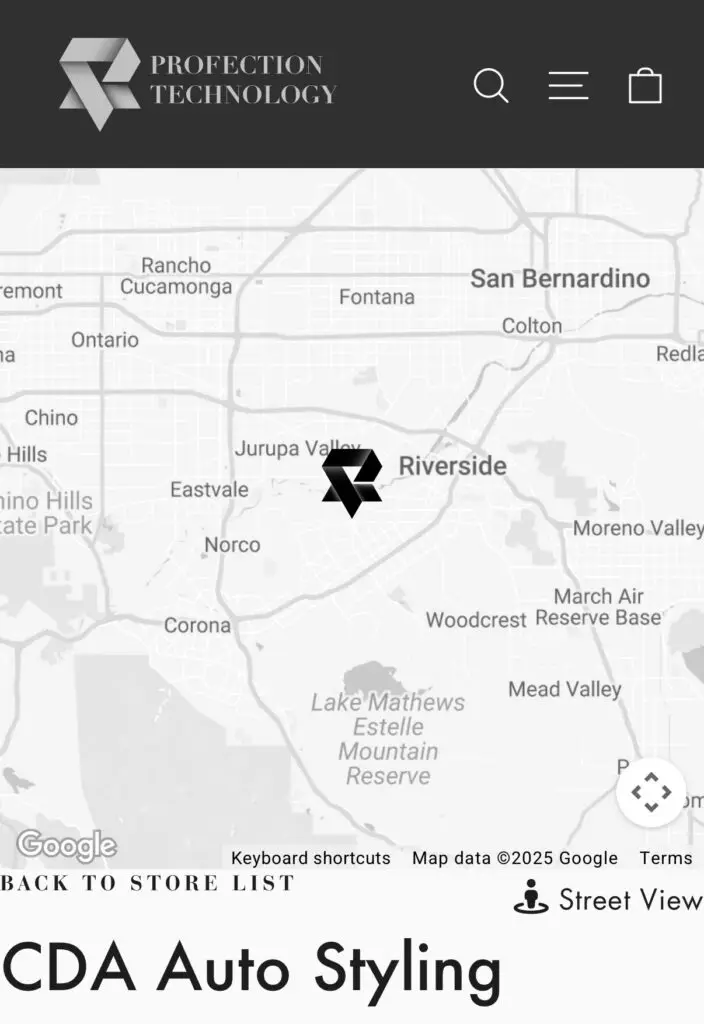The width and height of the screenshot is (704, 1024).
Task: Open Google Maps via the Google logo
Action: [67, 846]
